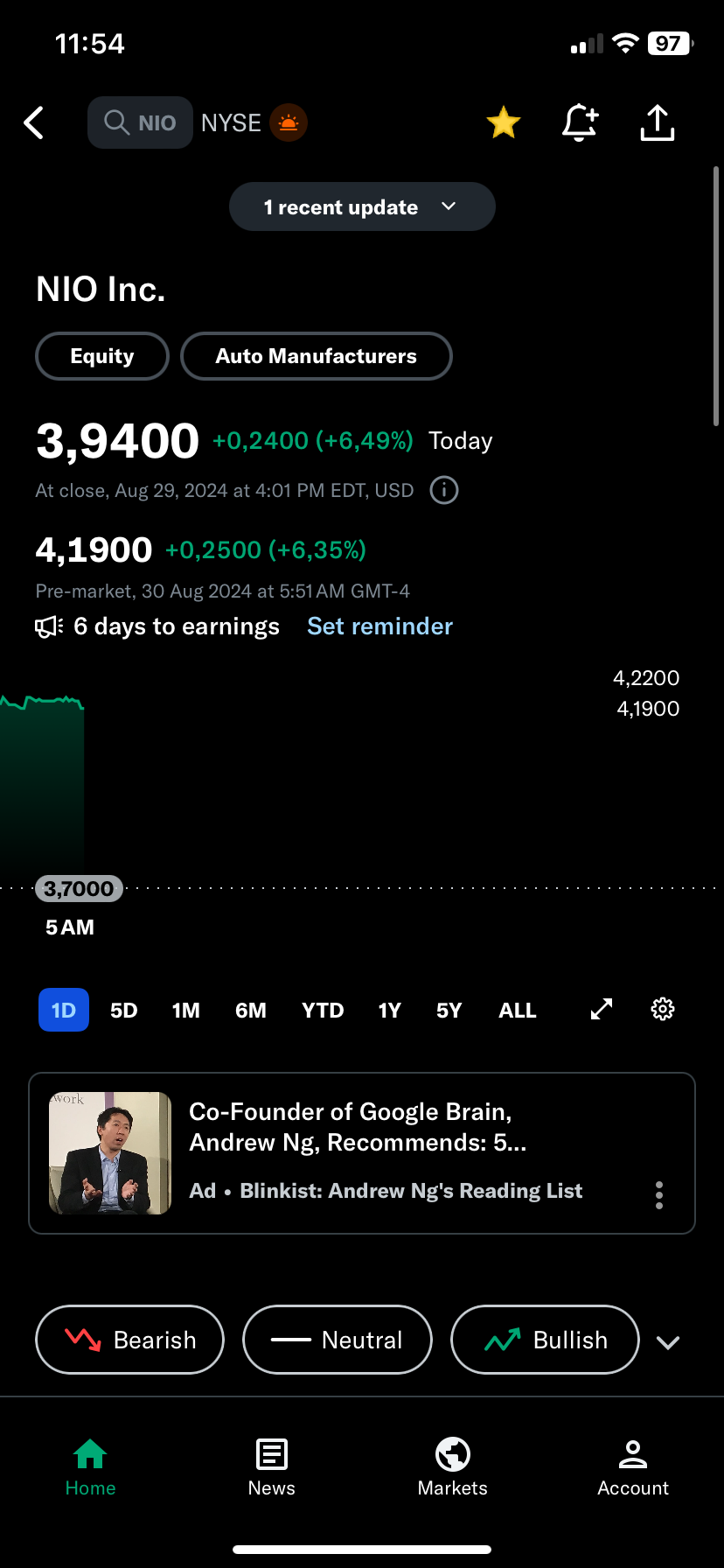Image resolution: width=724 pixels, height=1568 pixels.
Task: Add a price alert with the bell icon
Action: point(579,122)
